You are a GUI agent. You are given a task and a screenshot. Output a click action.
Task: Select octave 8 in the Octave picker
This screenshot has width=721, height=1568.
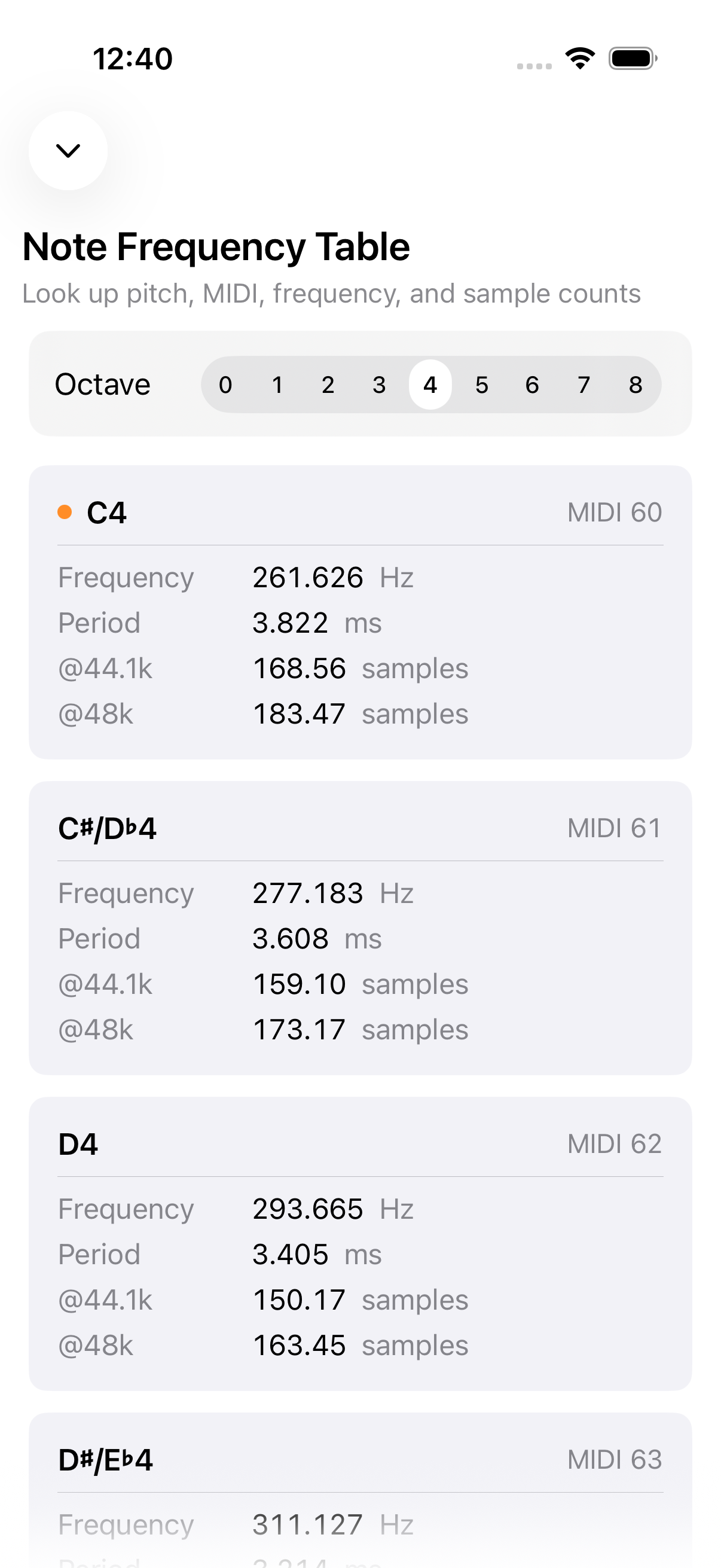(634, 384)
